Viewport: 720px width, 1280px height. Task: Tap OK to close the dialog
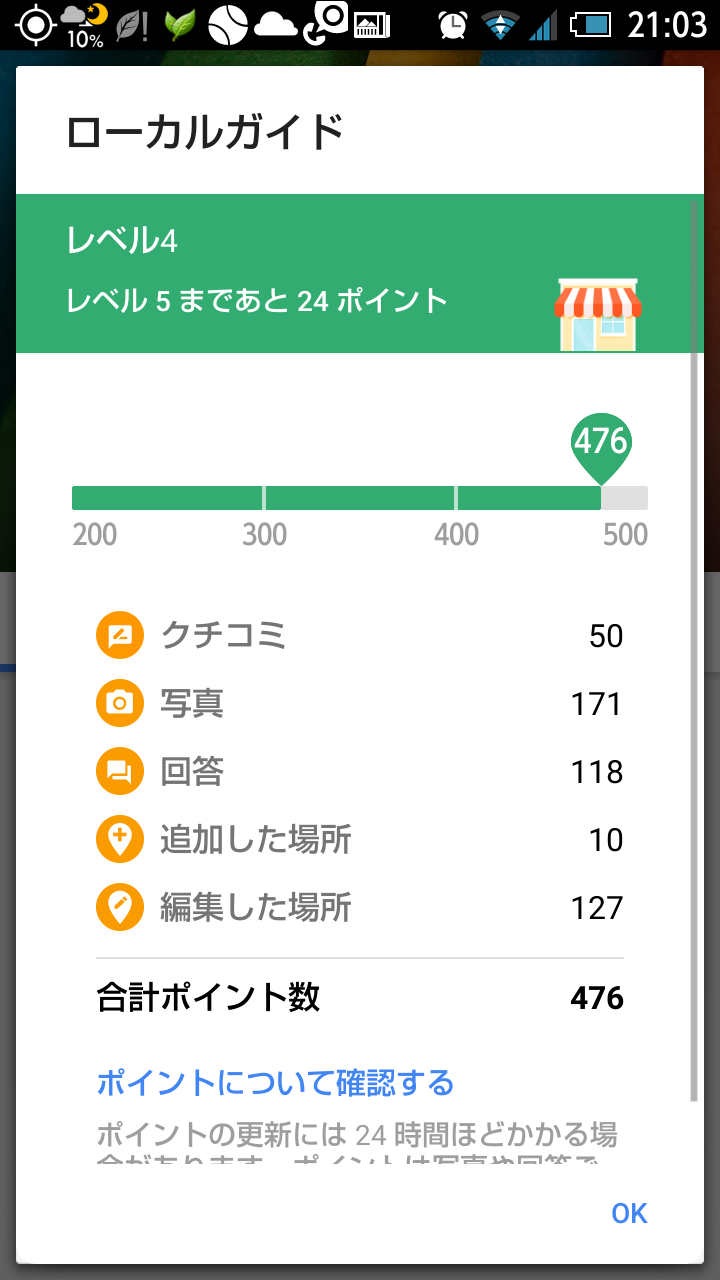point(629,1213)
